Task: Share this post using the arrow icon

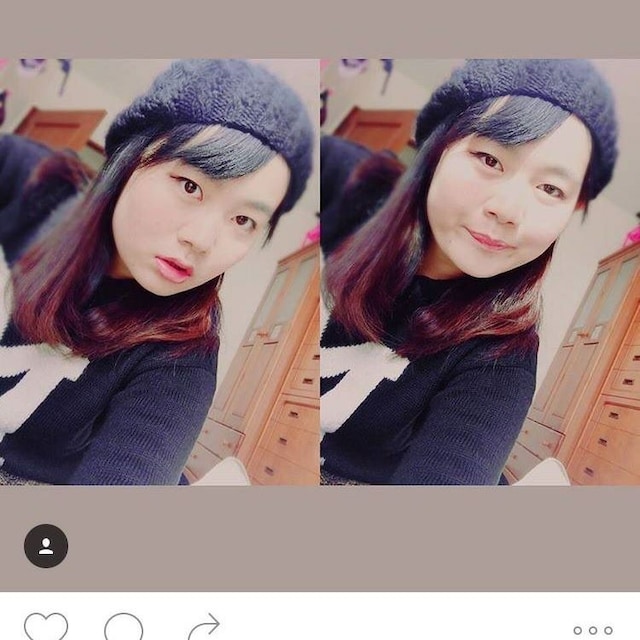Action: (204, 628)
